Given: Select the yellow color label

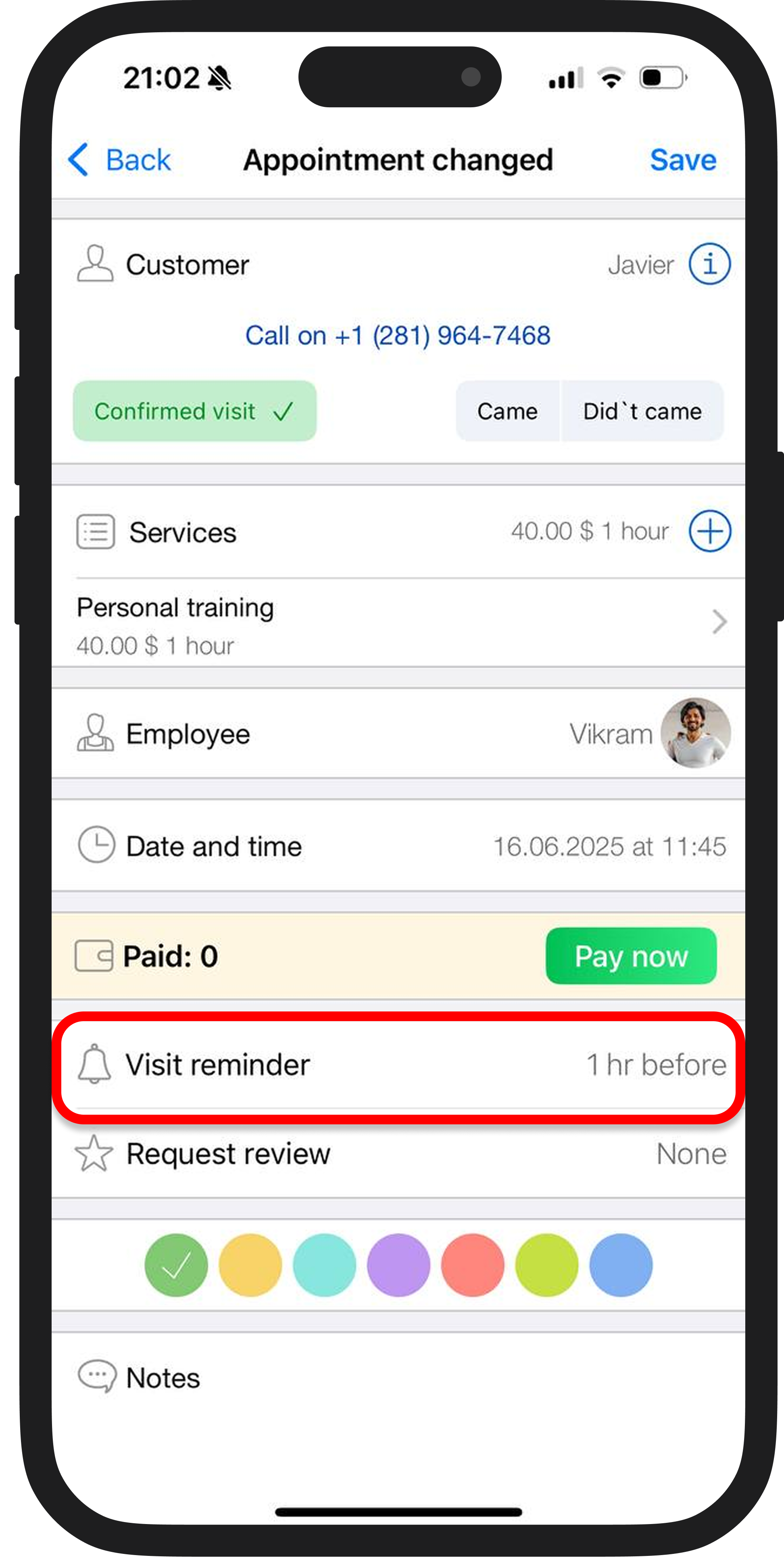Looking at the screenshot, I should coord(250,1266).
